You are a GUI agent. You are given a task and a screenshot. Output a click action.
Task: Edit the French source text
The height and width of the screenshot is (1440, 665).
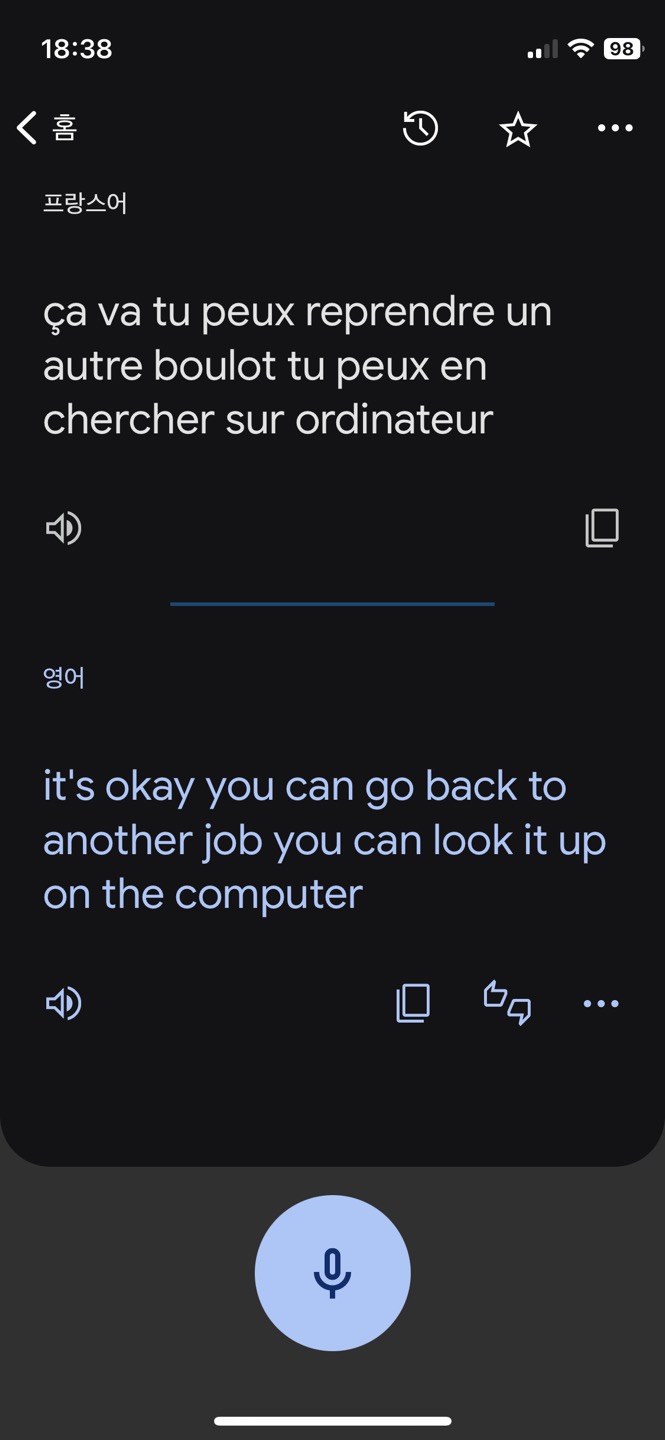(297, 366)
